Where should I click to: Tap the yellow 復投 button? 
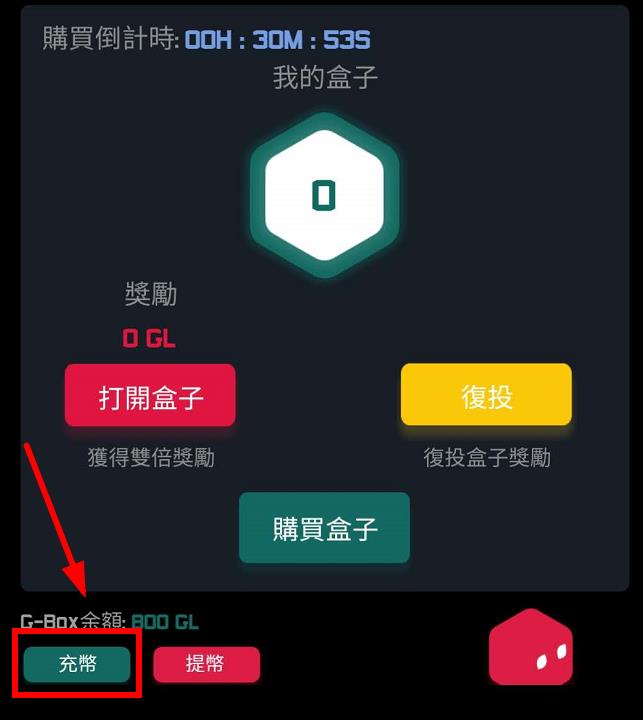pyautogui.click(x=486, y=395)
